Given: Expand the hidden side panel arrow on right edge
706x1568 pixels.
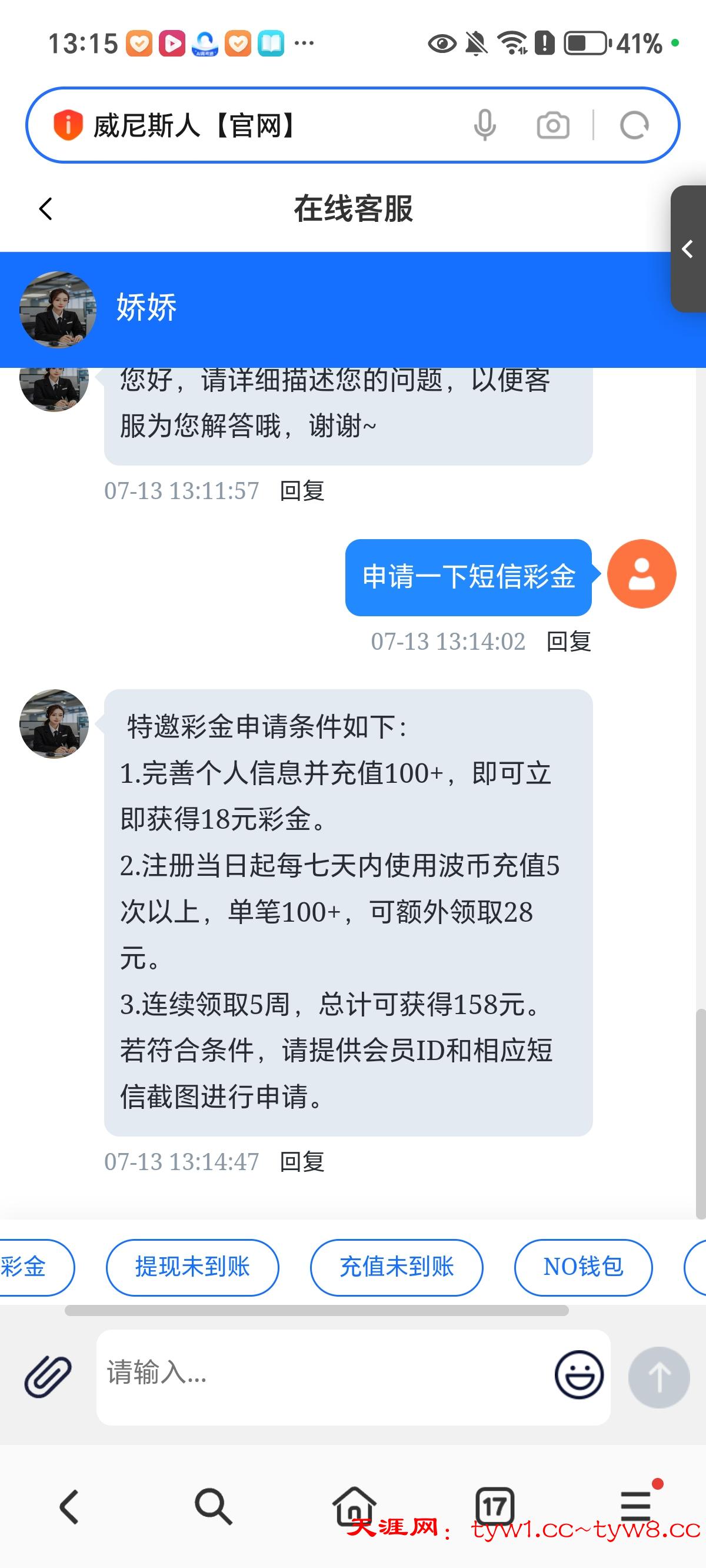Looking at the screenshot, I should pos(687,250).
